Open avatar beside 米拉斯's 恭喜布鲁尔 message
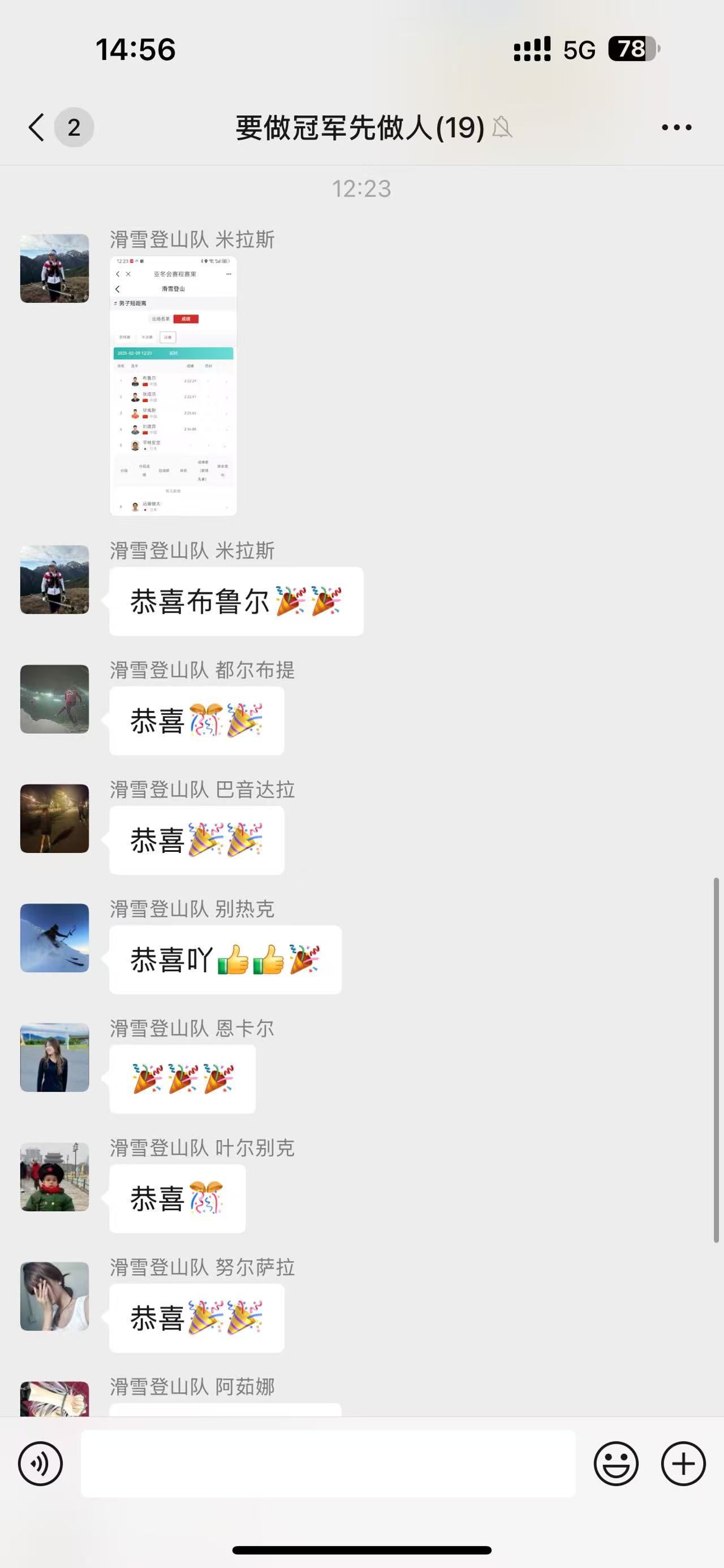724x1568 pixels. (x=55, y=579)
